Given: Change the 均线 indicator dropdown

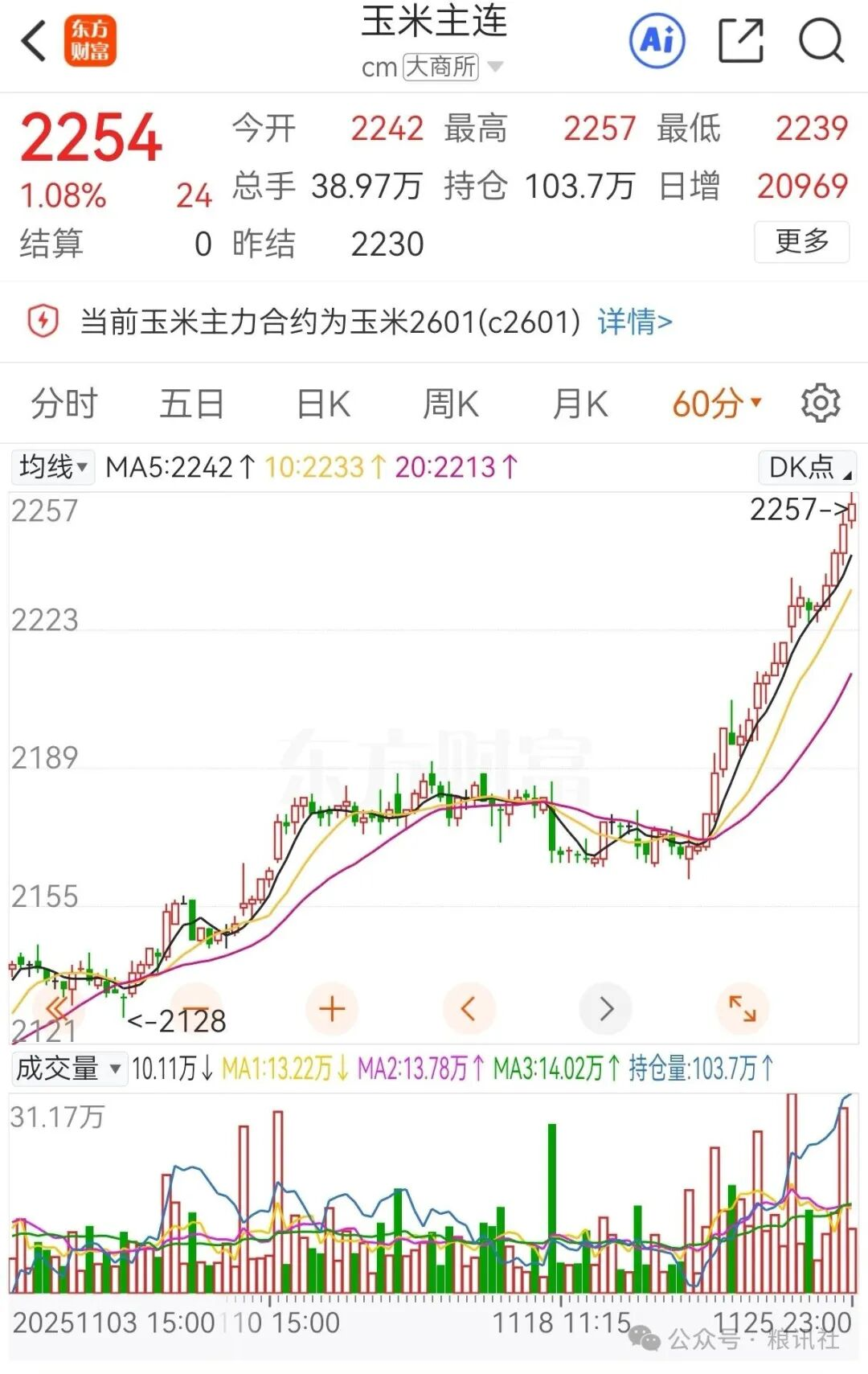Looking at the screenshot, I should tap(53, 466).
